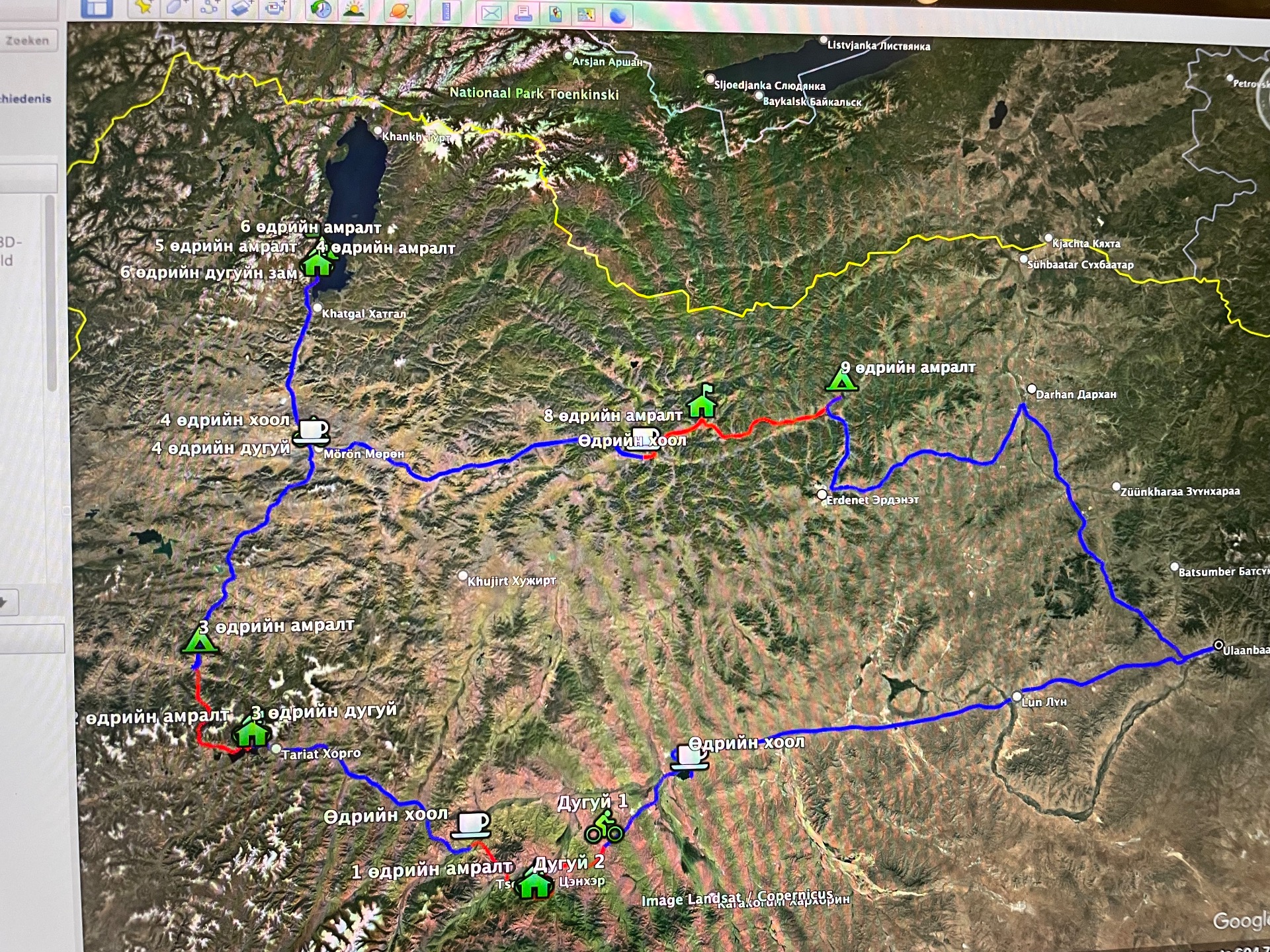This screenshot has width=1270, height=952.
Task: Record a tour with the camera icon
Action: [275, 9]
